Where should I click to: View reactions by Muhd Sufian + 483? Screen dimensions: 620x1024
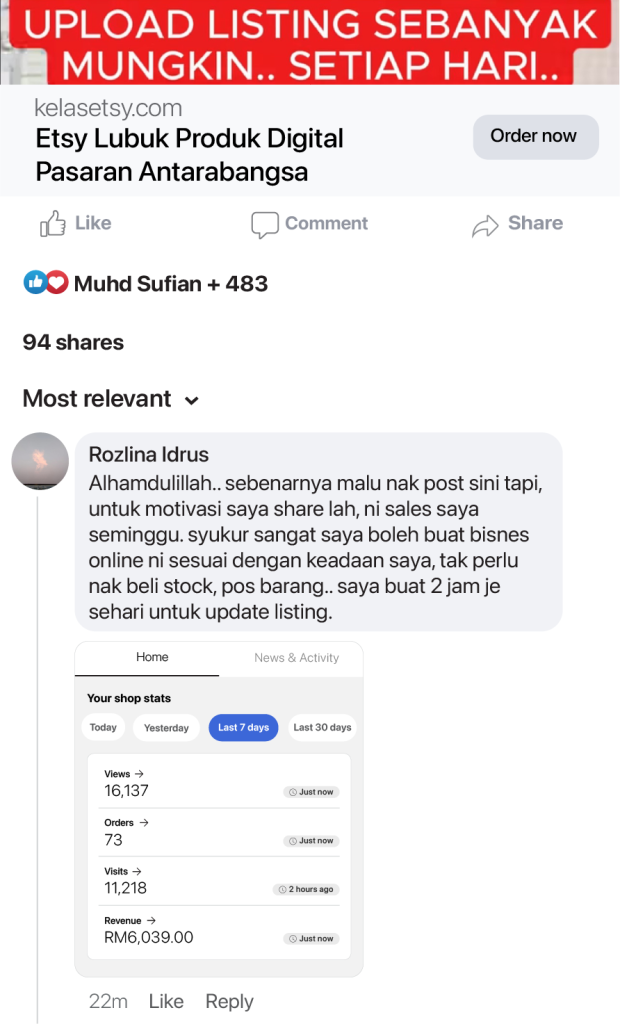click(146, 284)
